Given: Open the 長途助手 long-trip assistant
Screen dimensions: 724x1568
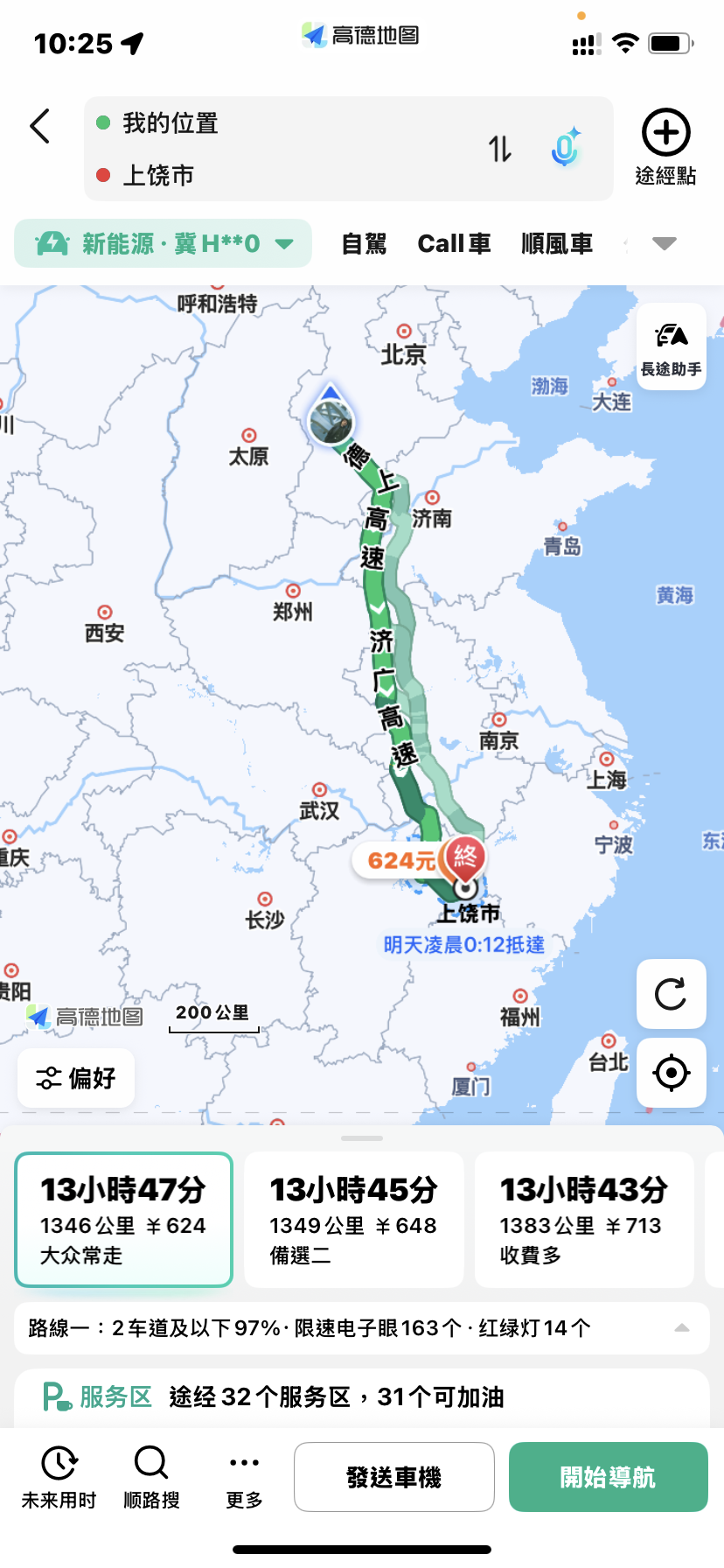Looking at the screenshot, I should (x=672, y=346).
